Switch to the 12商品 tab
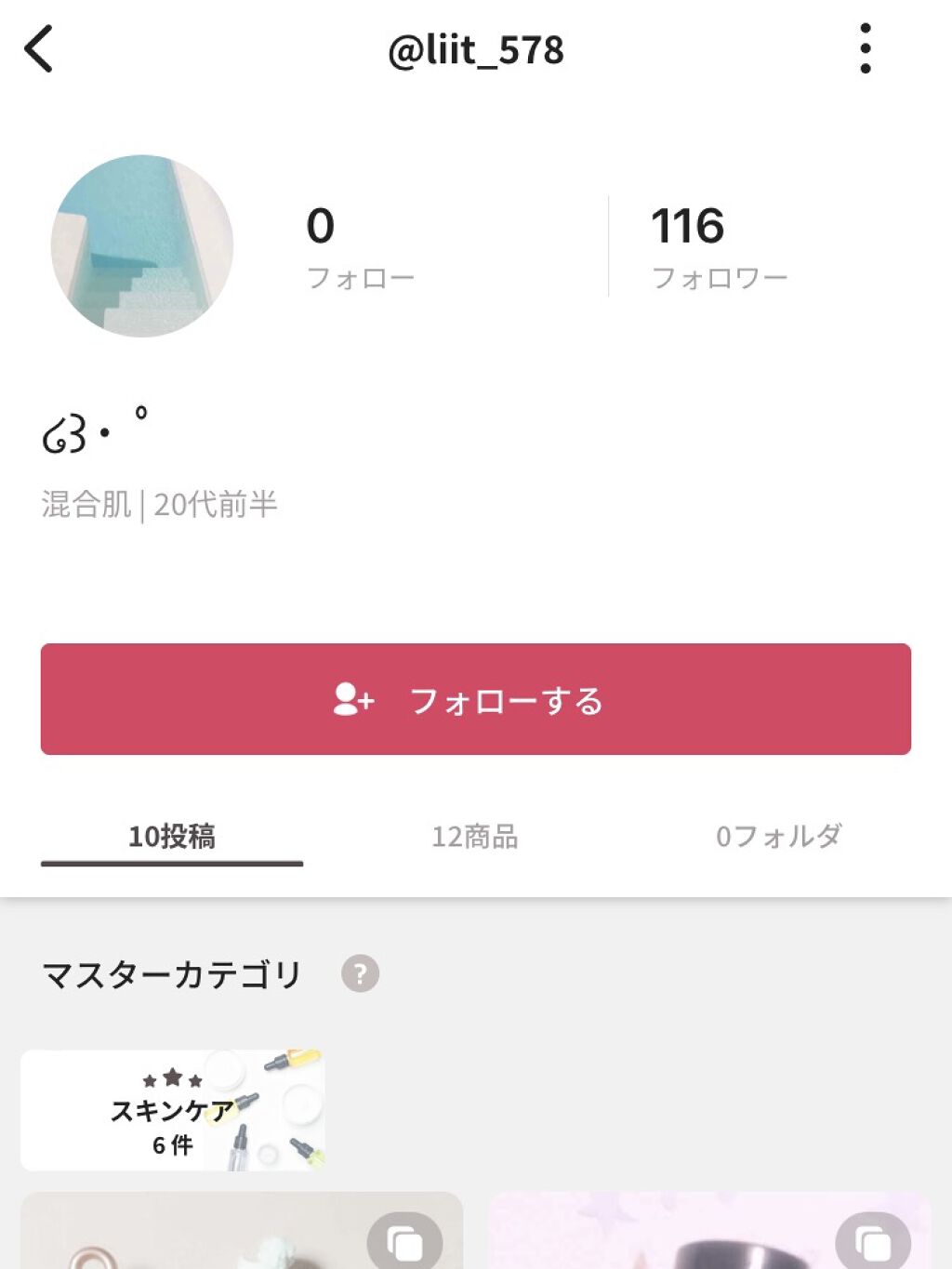 [x=475, y=836]
